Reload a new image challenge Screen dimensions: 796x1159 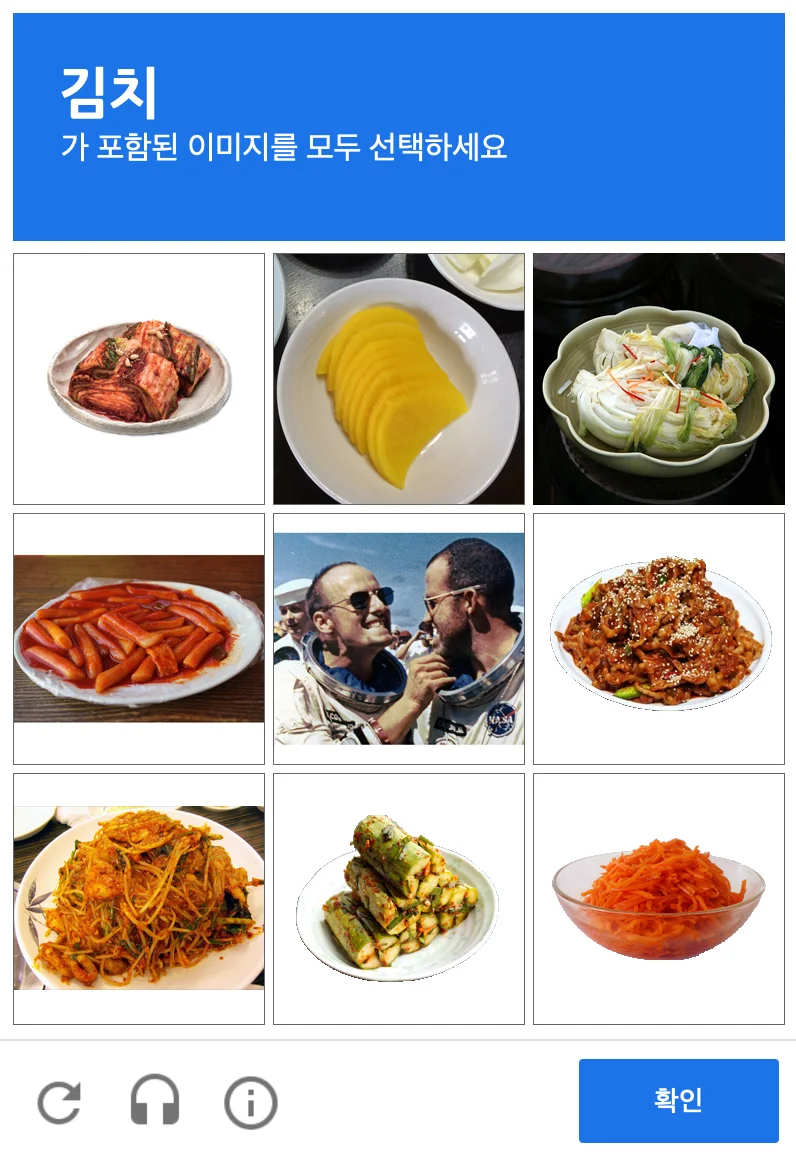(x=60, y=1102)
